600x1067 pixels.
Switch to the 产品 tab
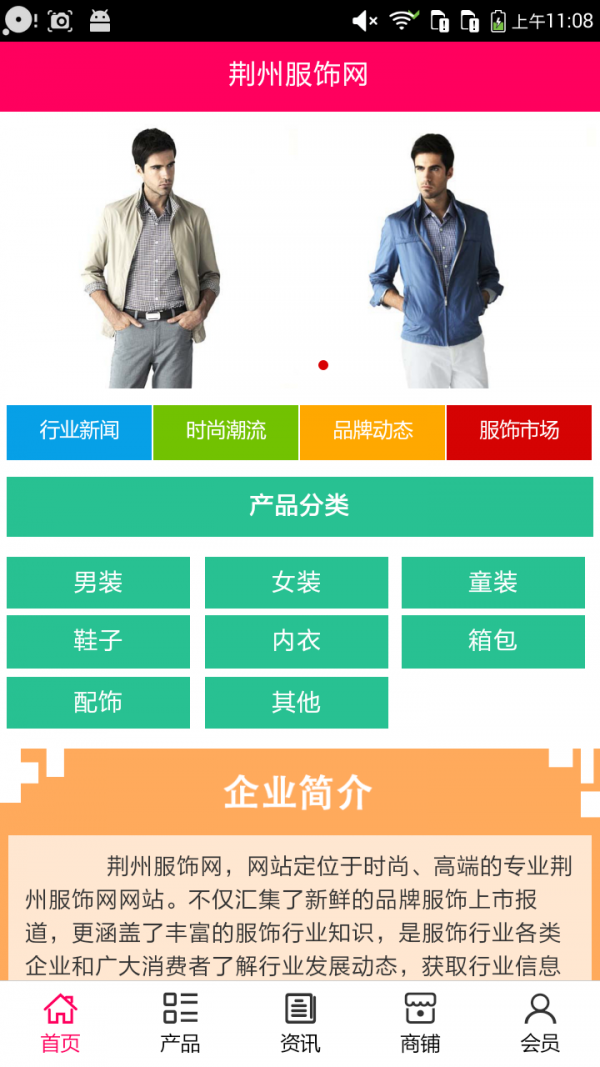click(180, 1023)
